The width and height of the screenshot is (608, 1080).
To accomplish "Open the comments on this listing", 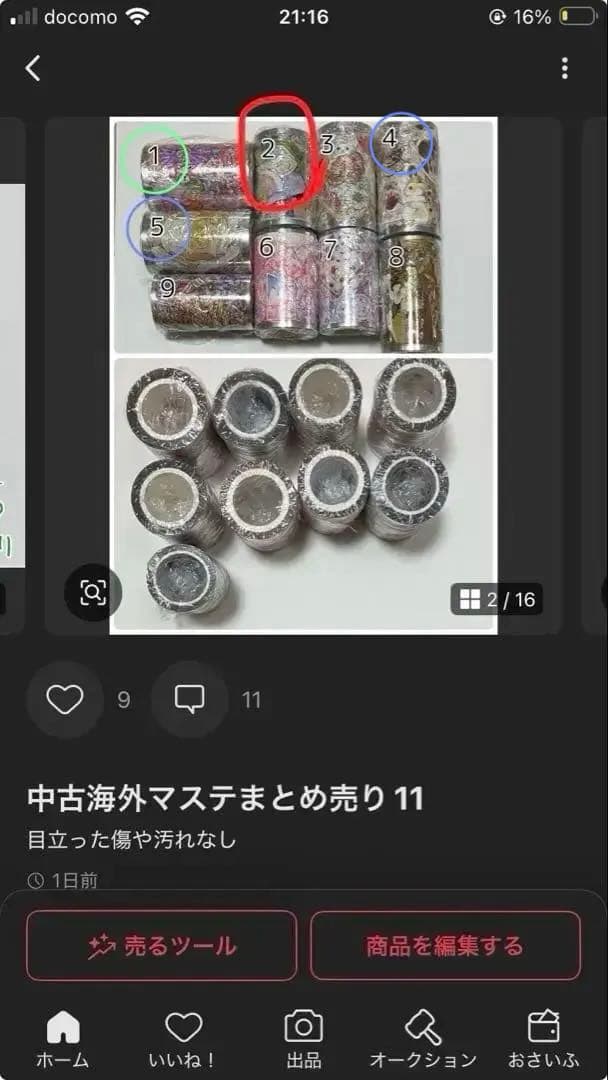I will pos(190,700).
